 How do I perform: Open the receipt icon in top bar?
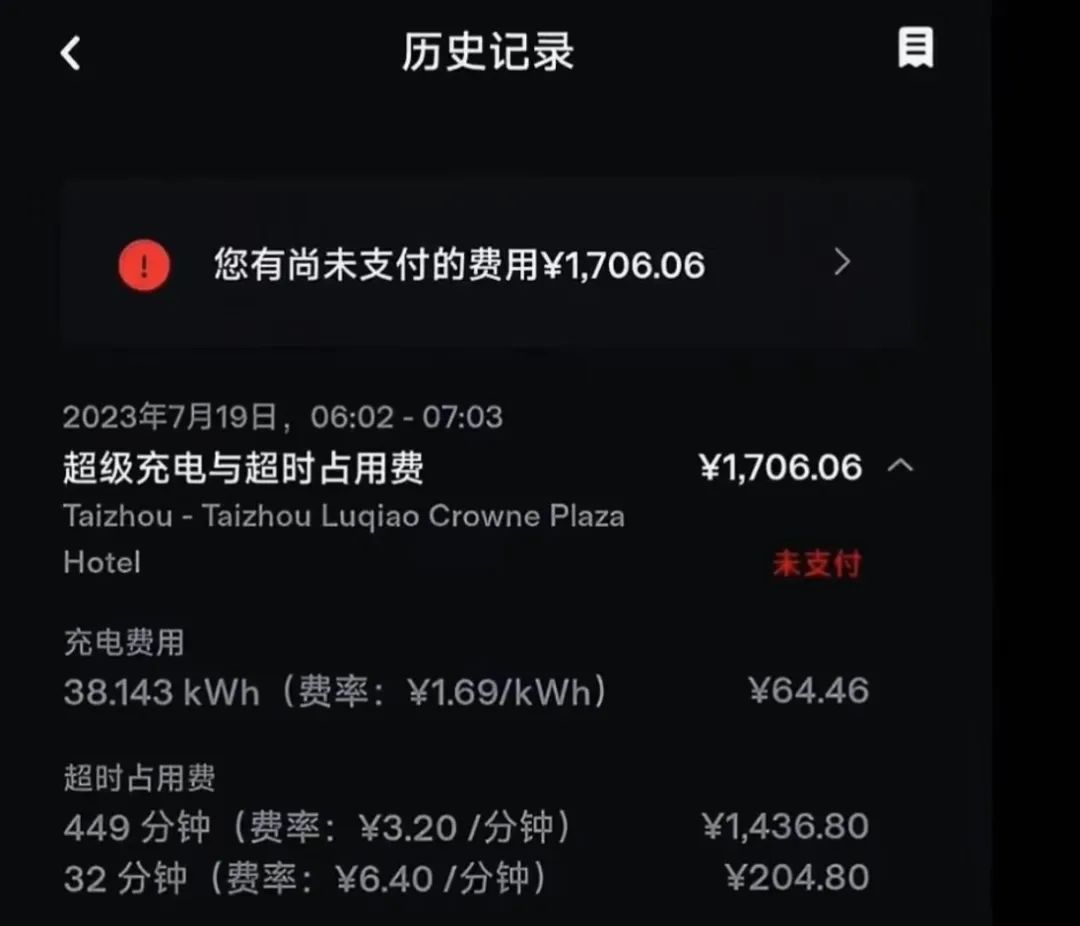pyautogui.click(x=915, y=48)
